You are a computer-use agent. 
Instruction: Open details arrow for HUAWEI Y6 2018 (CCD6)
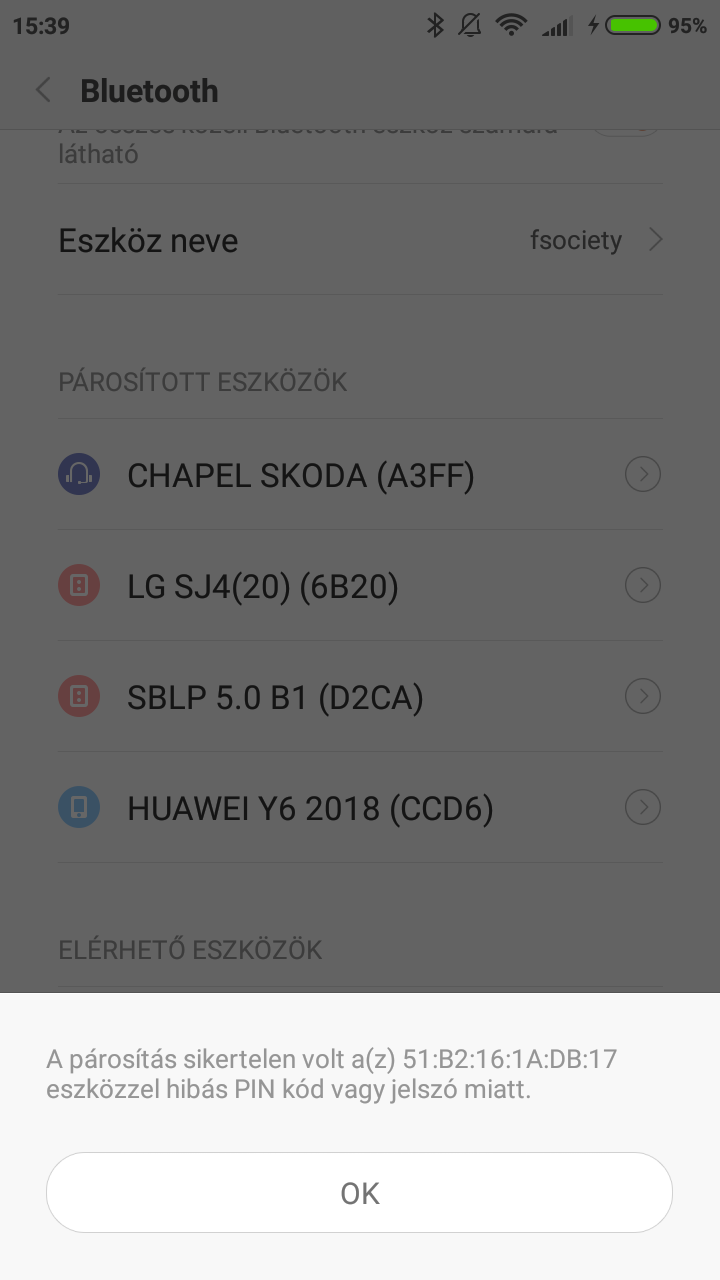pos(642,808)
